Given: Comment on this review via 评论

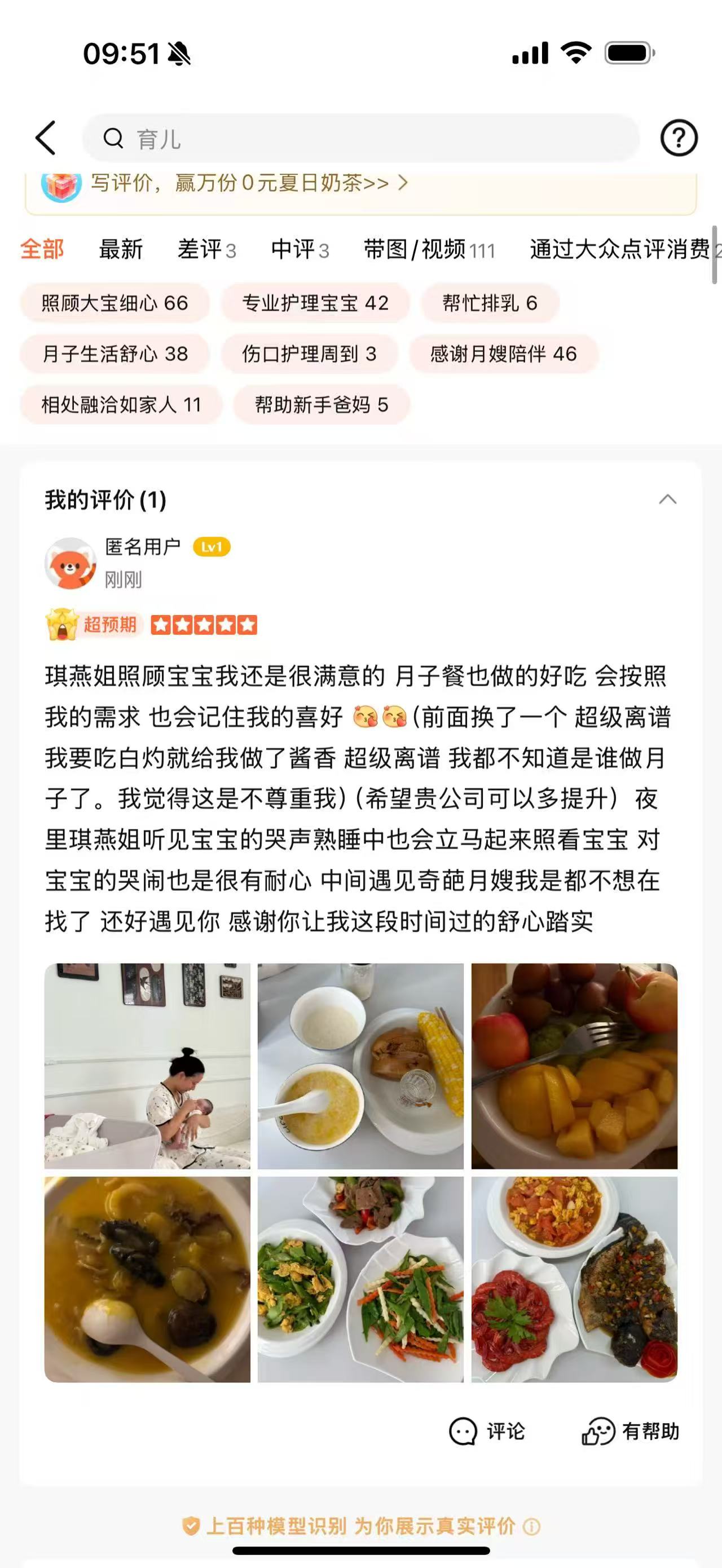Looking at the screenshot, I should [487, 1431].
